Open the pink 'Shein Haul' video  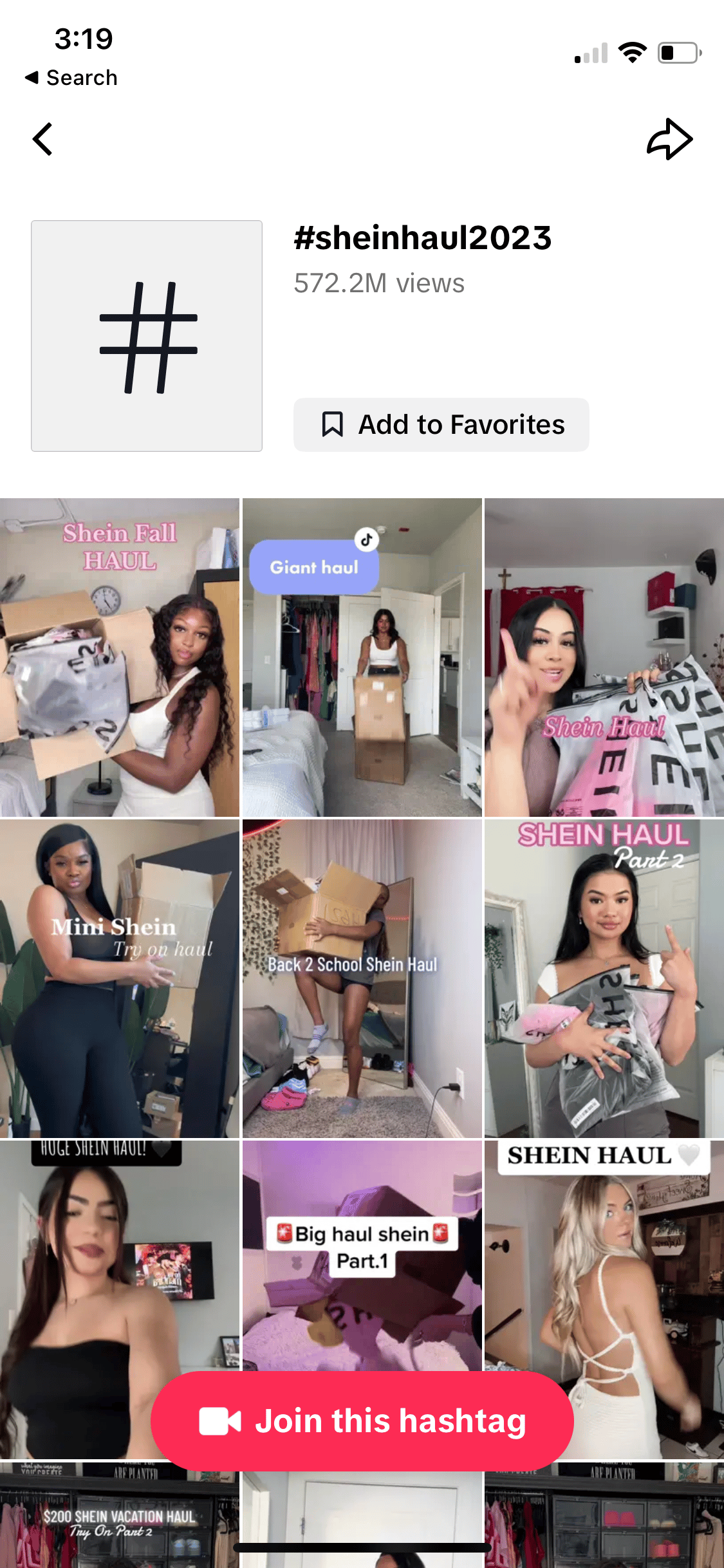pos(604,657)
